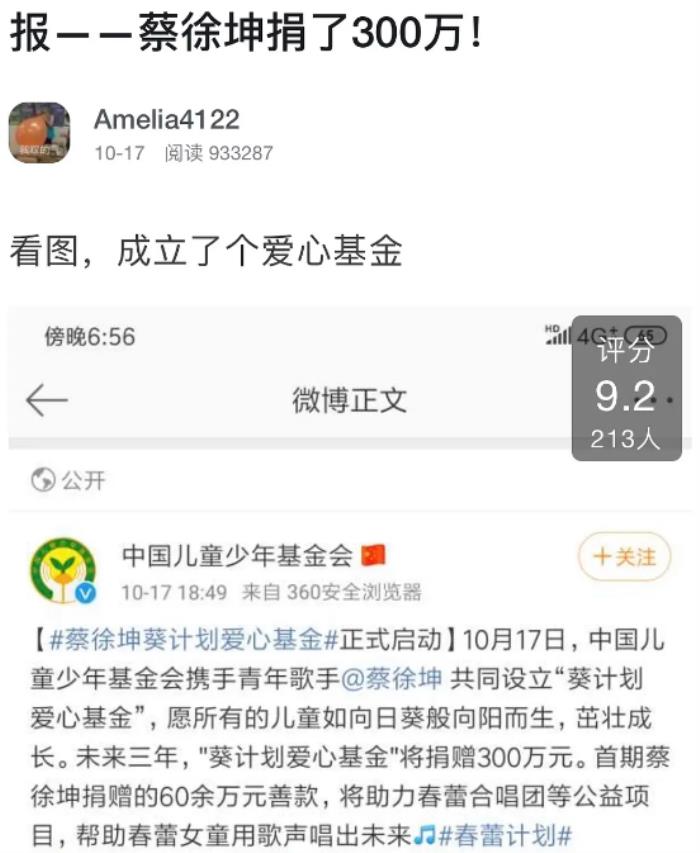Tap the 评分 9.2 rating badge
Image resolution: width=700 pixels, height=853 pixels.
coord(626,389)
